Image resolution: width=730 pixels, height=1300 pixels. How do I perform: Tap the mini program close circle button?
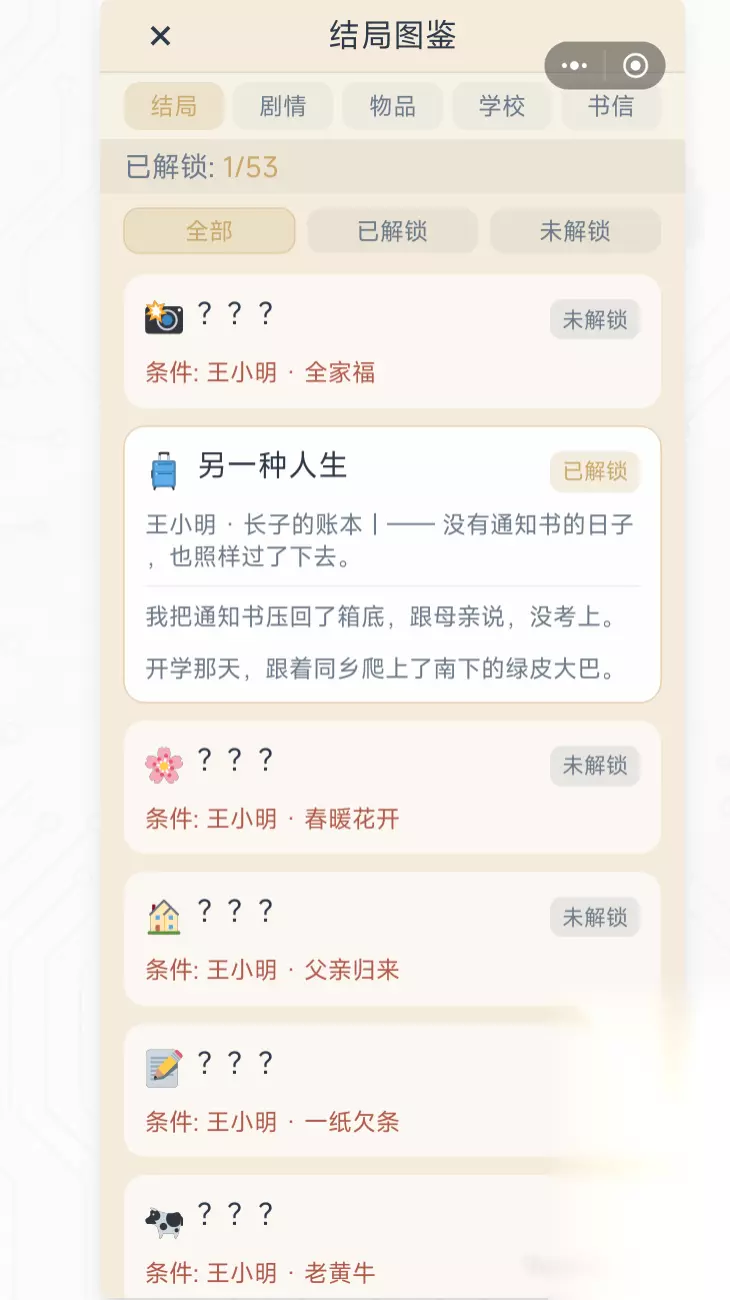pyautogui.click(x=636, y=66)
